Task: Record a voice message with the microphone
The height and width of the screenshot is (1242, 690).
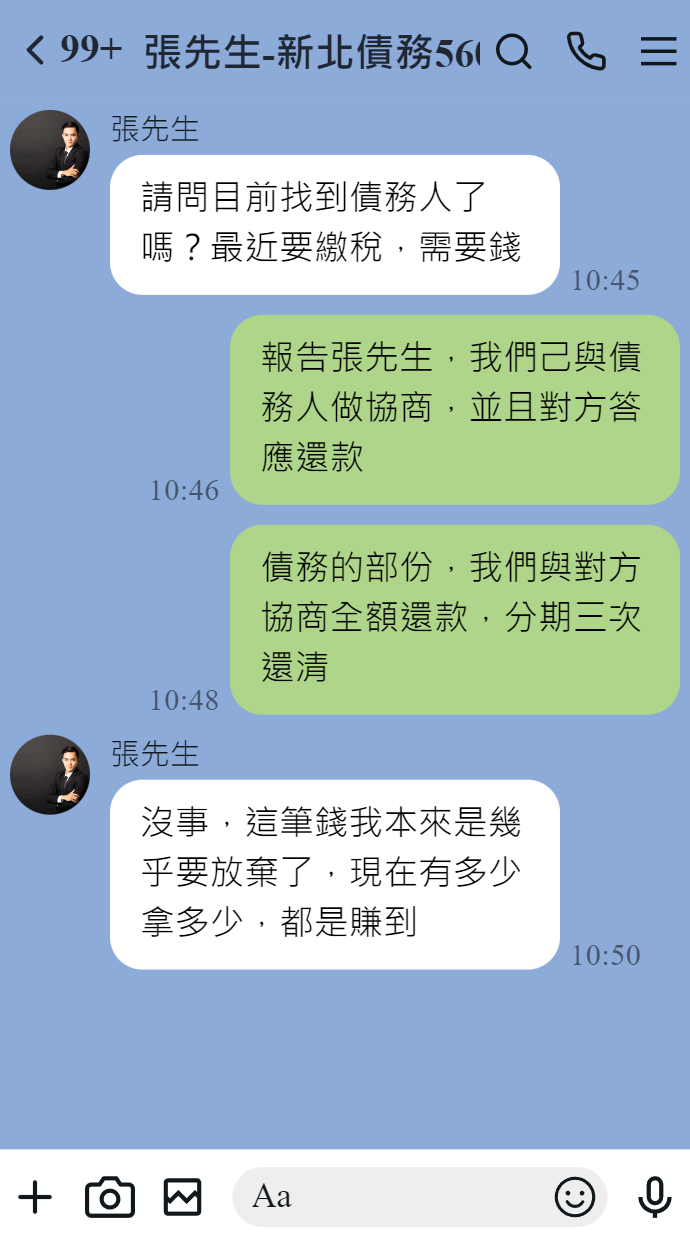Action: tap(655, 1197)
